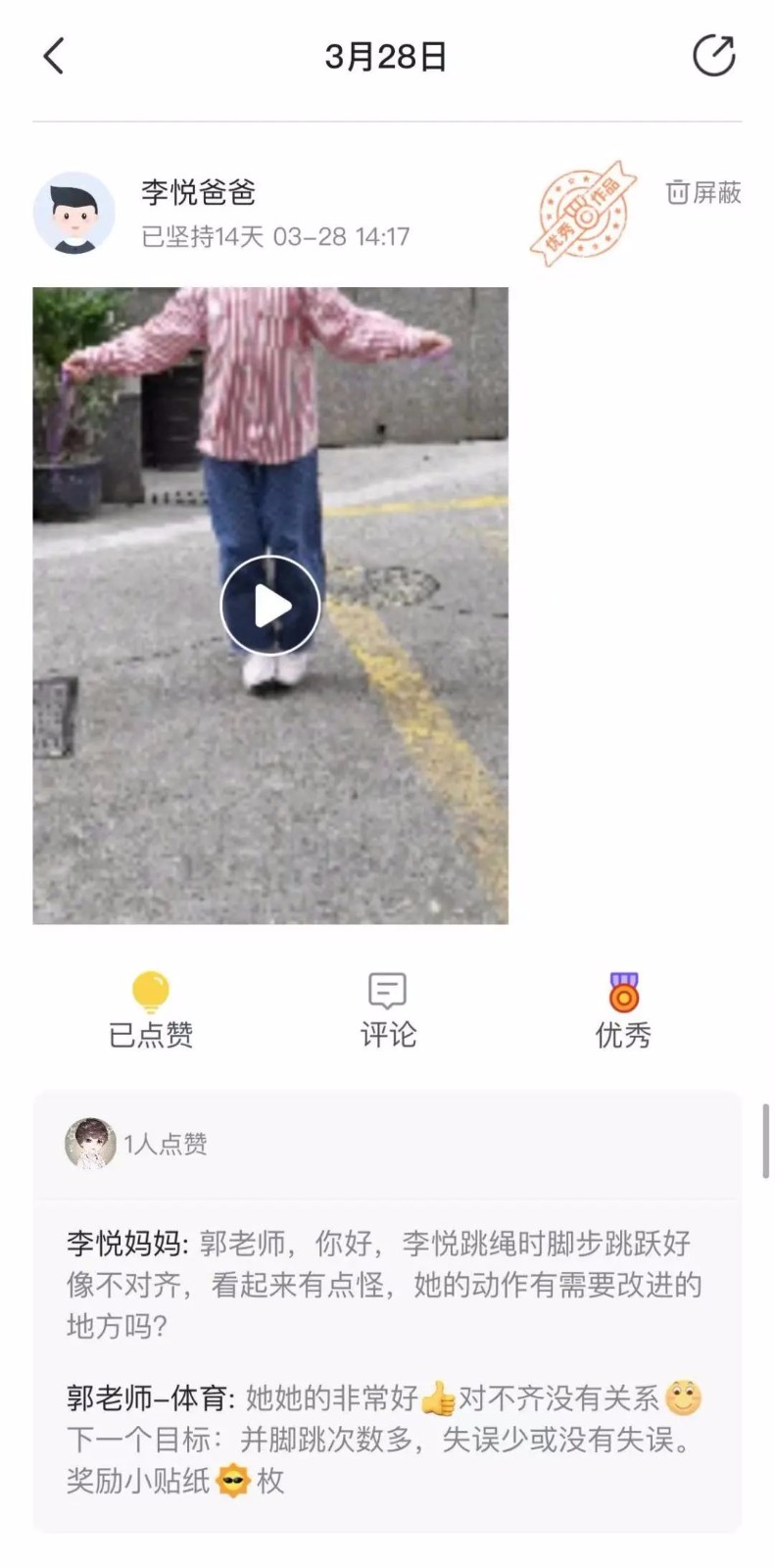Go back to the previous page
The height and width of the screenshot is (1568, 775).
(x=54, y=56)
